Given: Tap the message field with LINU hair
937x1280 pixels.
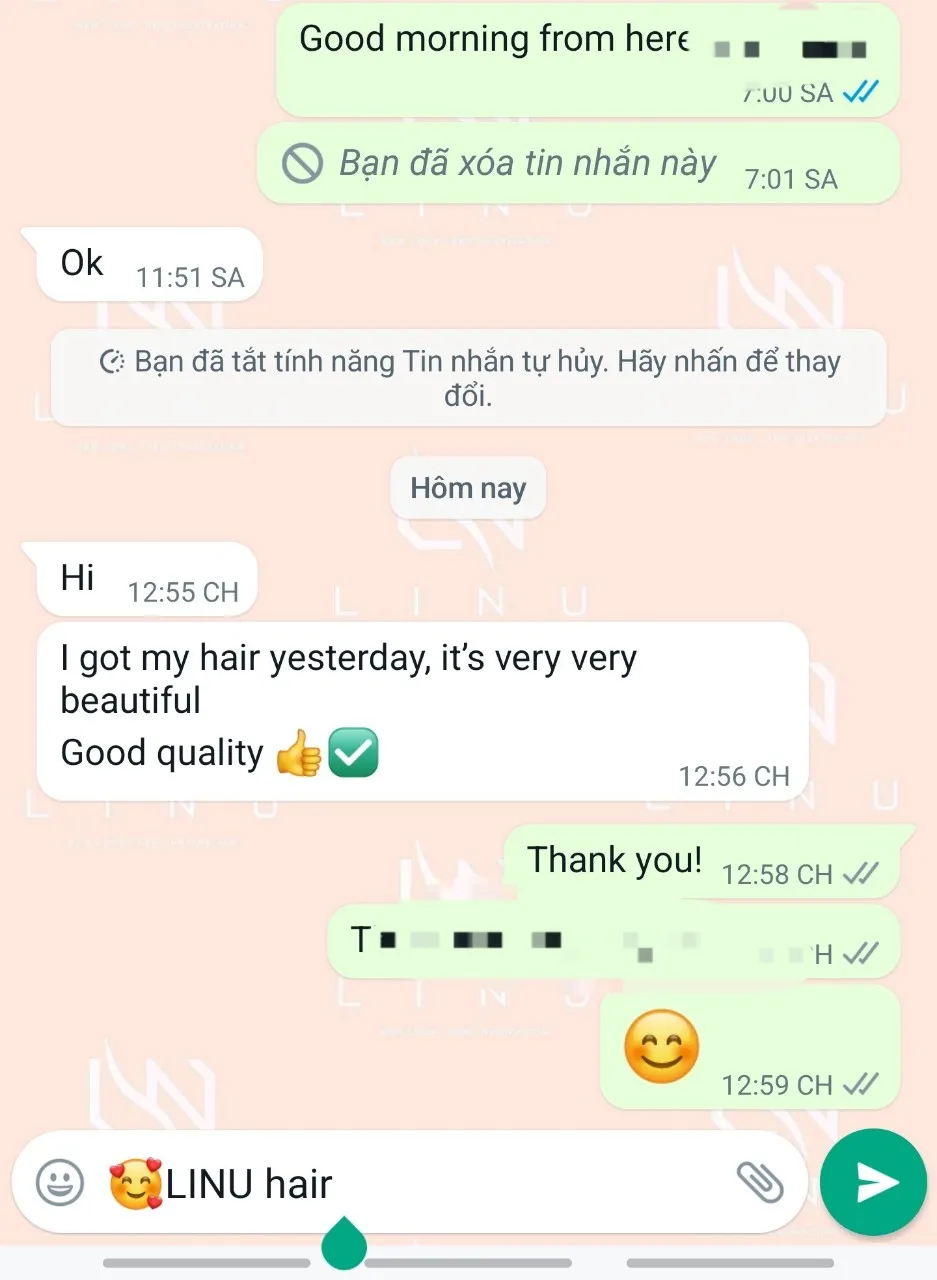Looking at the screenshot, I should (x=410, y=1184).
